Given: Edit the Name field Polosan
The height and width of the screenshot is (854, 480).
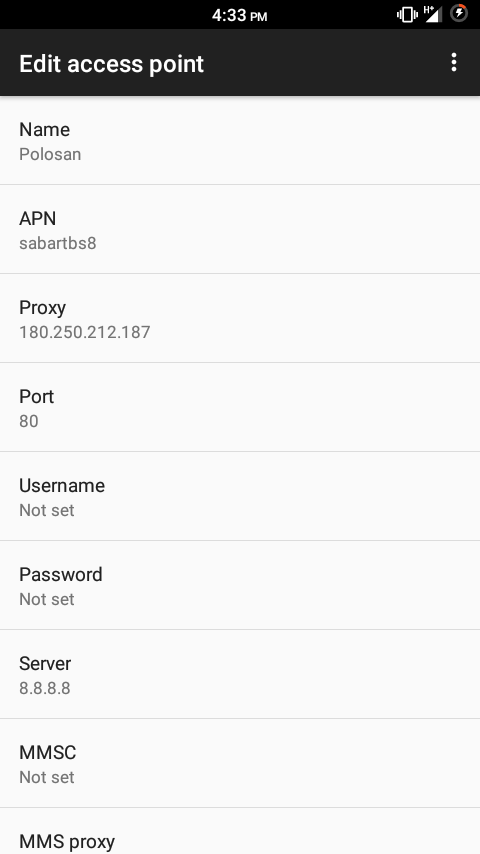Looking at the screenshot, I should [240, 141].
